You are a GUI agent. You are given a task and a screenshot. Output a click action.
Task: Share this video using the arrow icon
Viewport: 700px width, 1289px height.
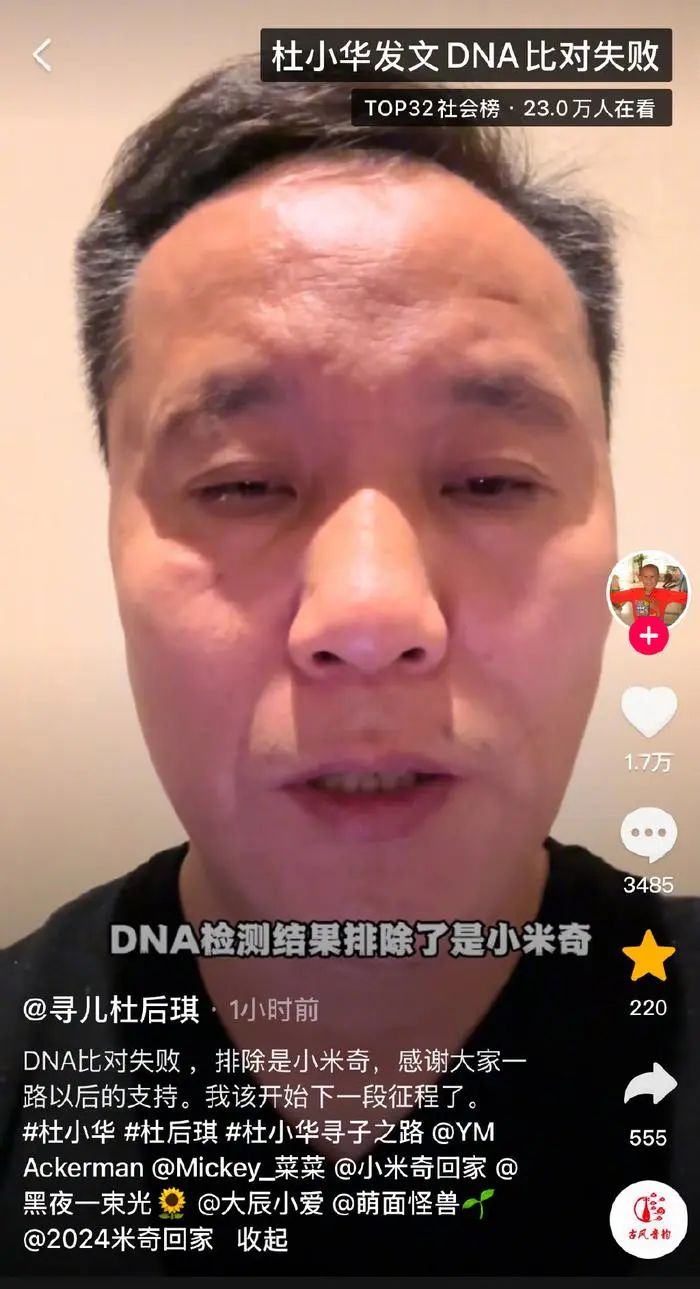[648, 1087]
